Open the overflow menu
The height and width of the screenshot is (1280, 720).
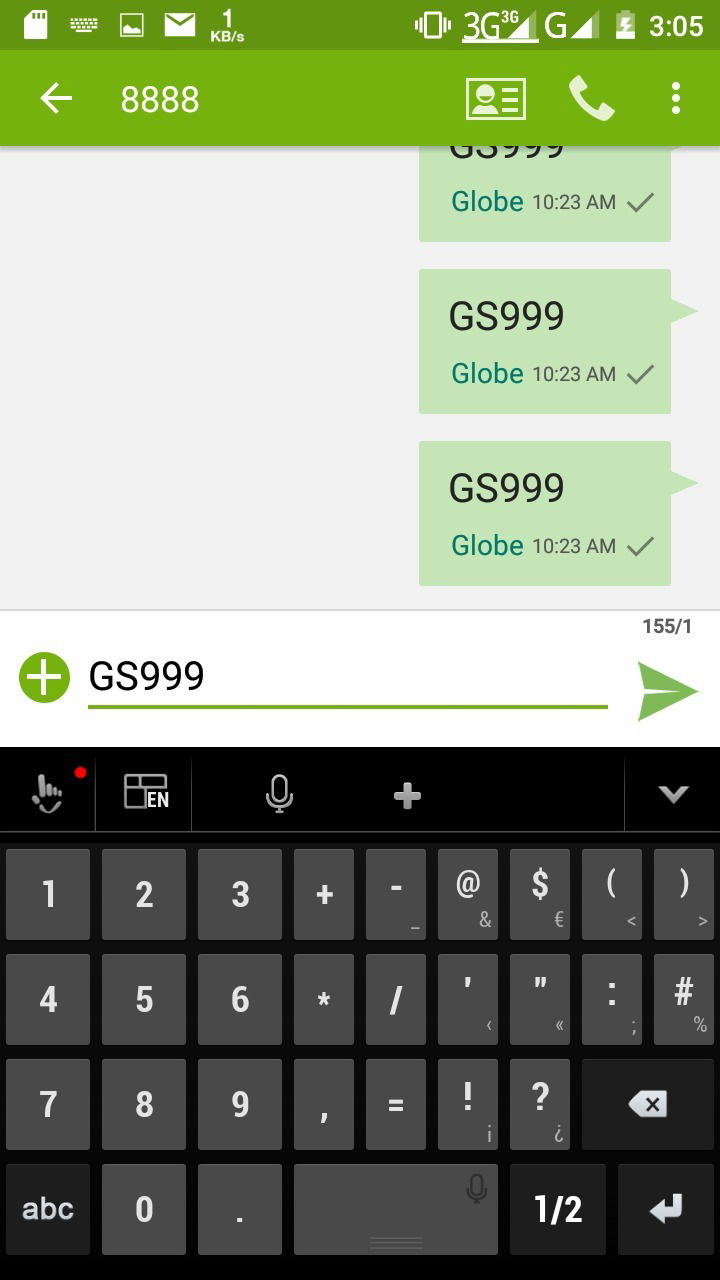(x=676, y=98)
